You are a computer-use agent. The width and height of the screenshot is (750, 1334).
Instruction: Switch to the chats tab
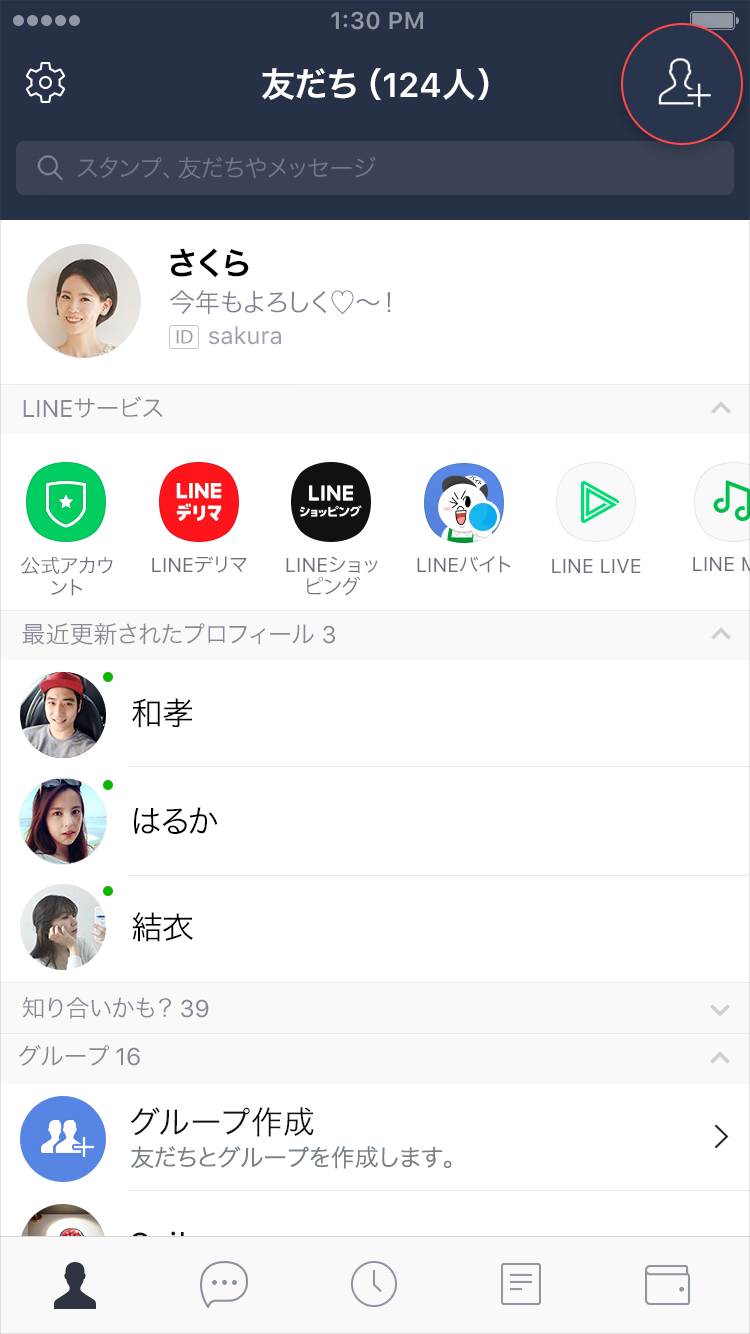224,1284
